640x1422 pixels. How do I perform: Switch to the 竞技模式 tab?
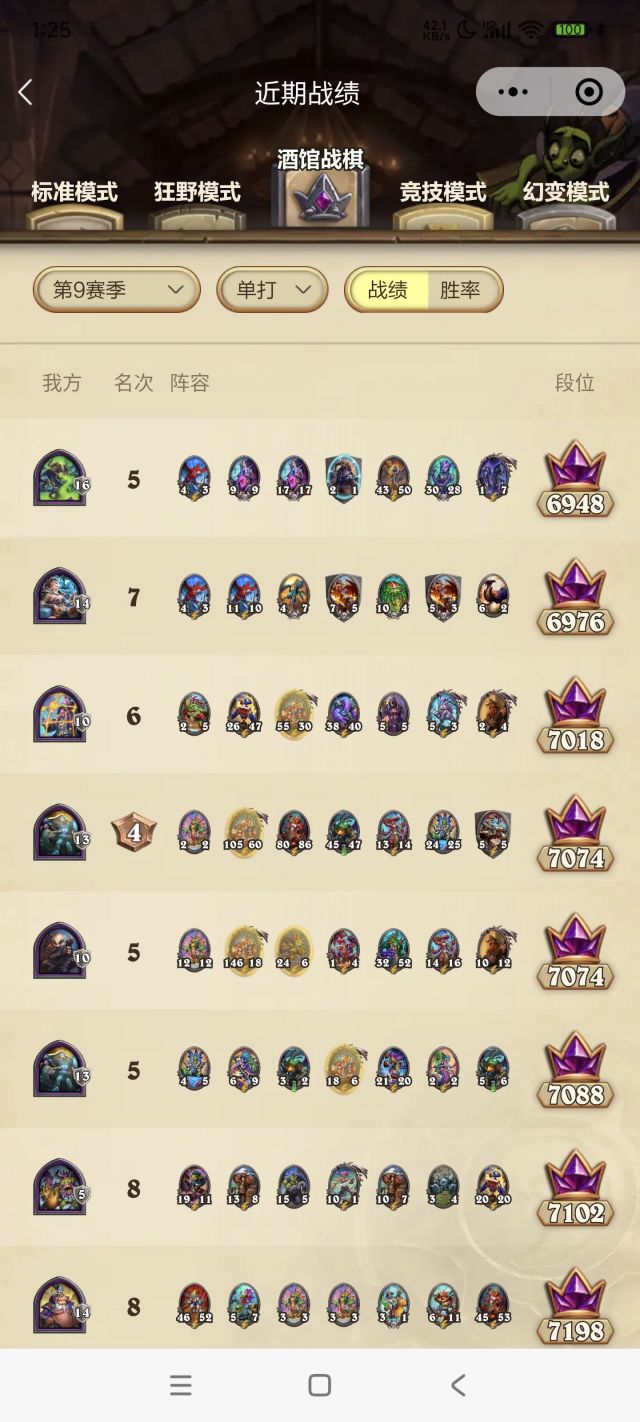443,194
